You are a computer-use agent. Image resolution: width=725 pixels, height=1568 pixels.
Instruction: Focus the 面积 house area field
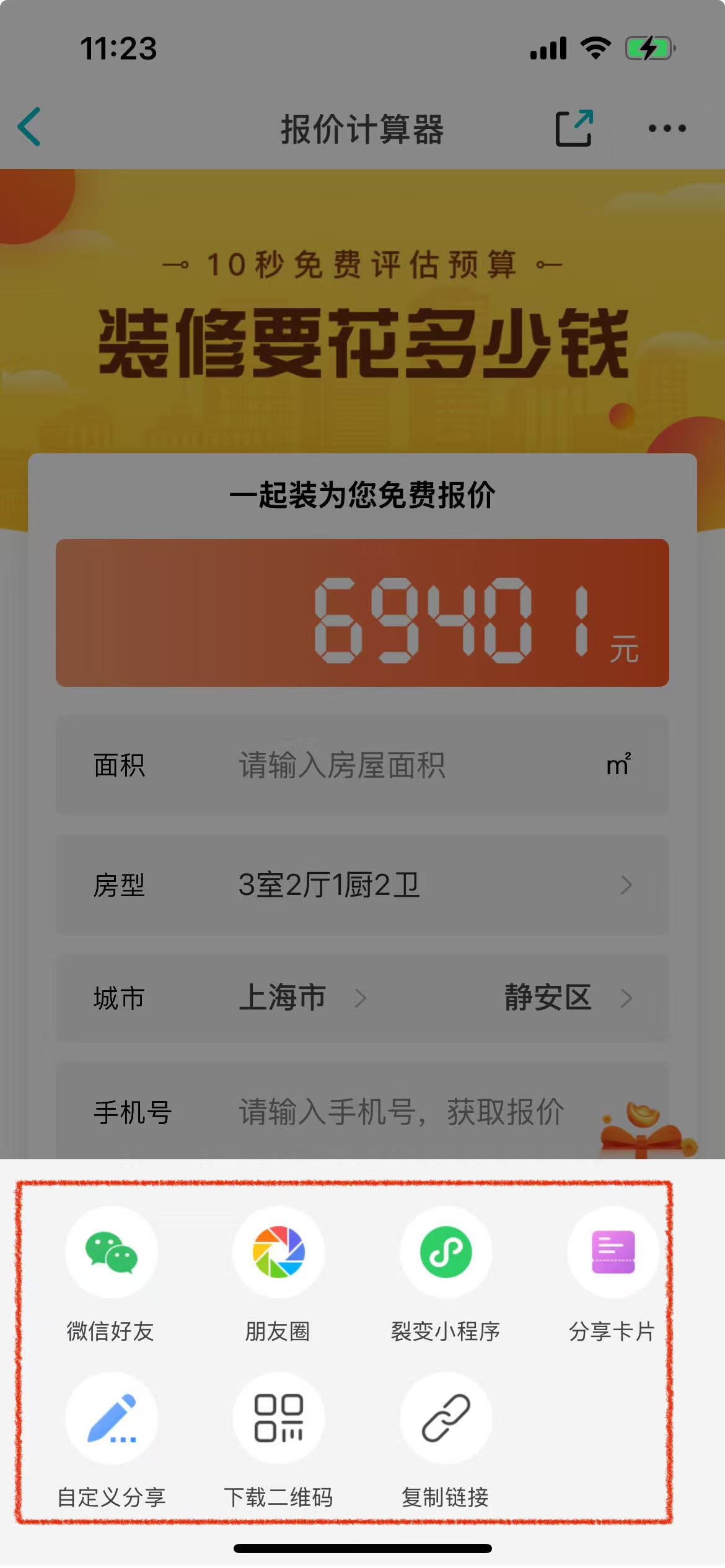tap(397, 765)
